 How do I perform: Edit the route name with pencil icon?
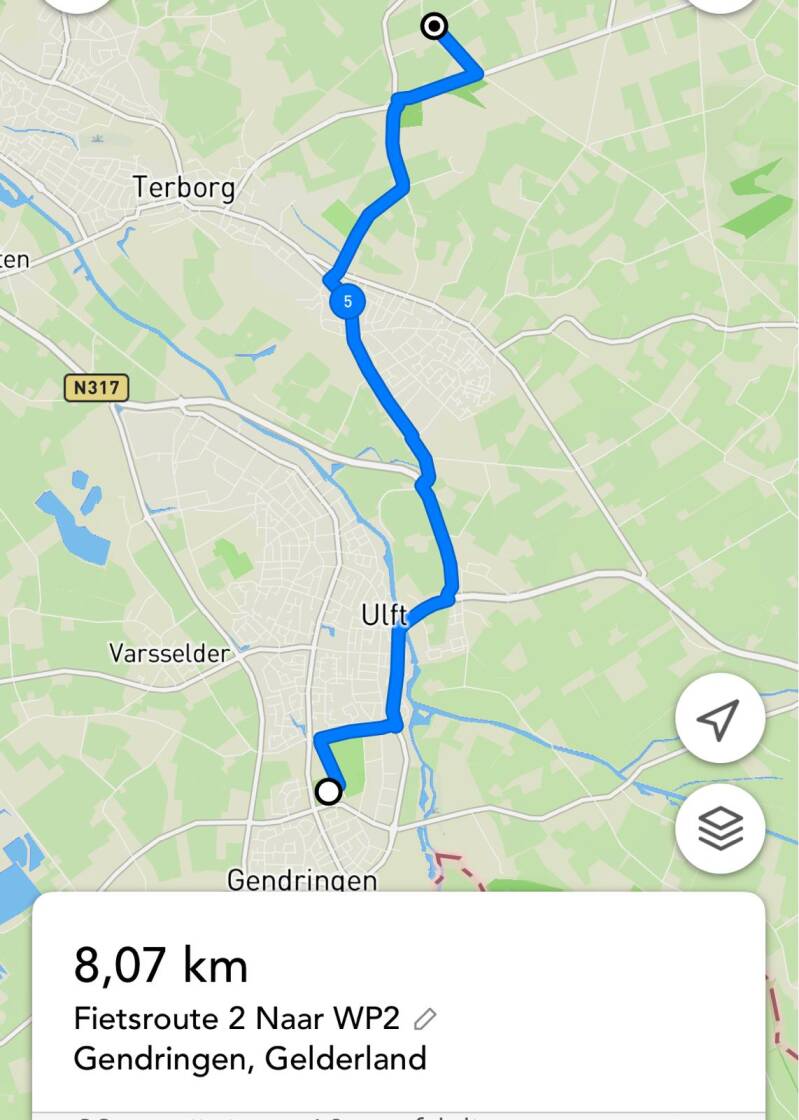[x=425, y=1019]
